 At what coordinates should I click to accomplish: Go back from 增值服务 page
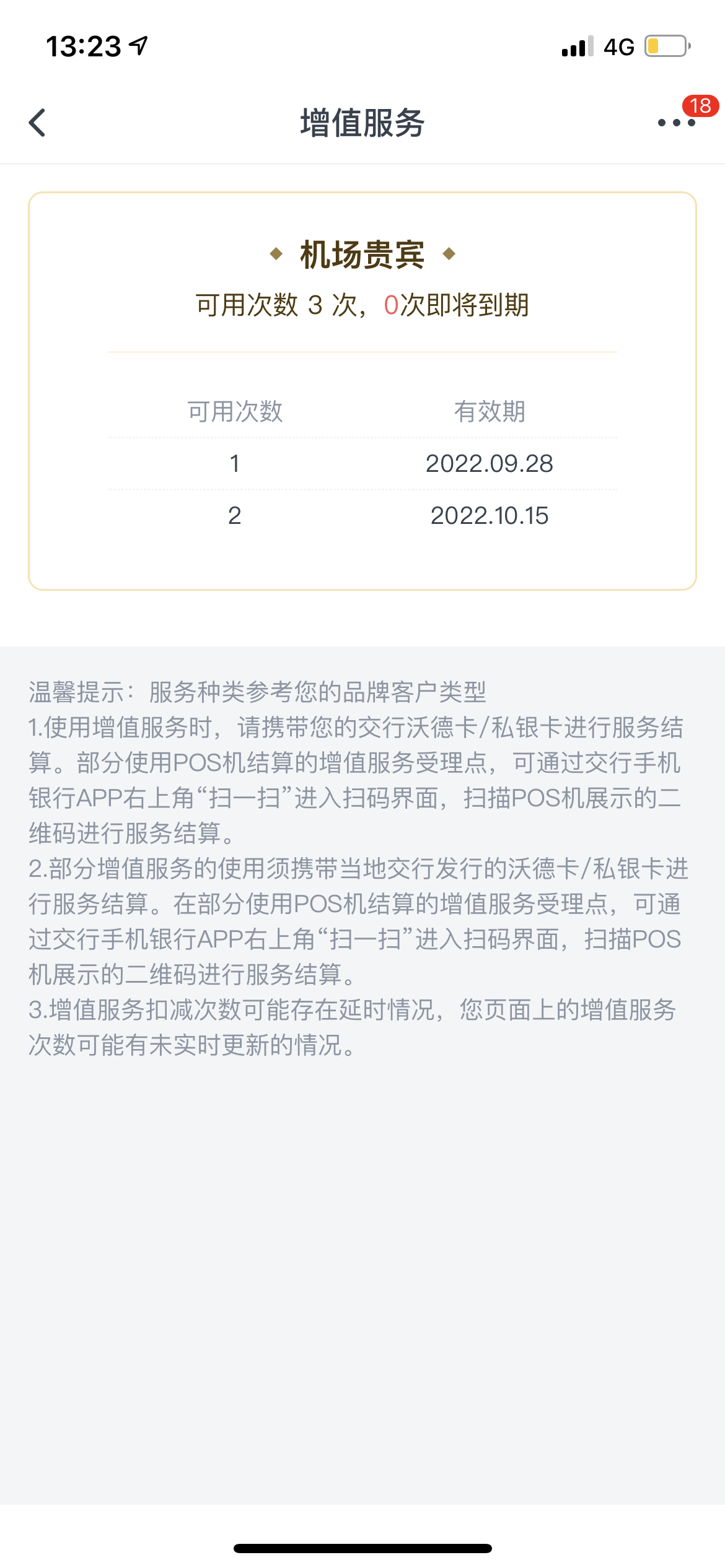(37, 123)
